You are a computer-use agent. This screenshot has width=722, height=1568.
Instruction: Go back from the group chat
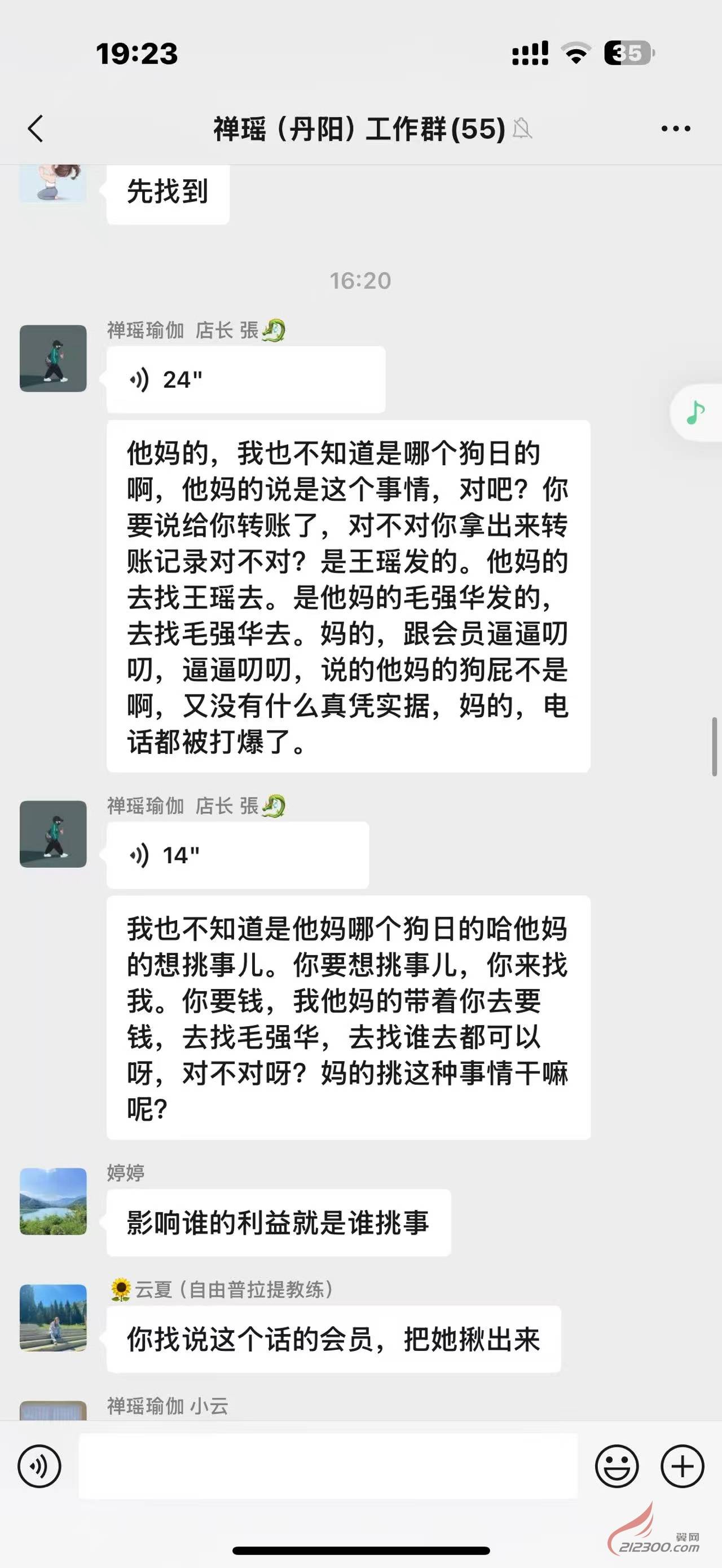click(x=36, y=129)
